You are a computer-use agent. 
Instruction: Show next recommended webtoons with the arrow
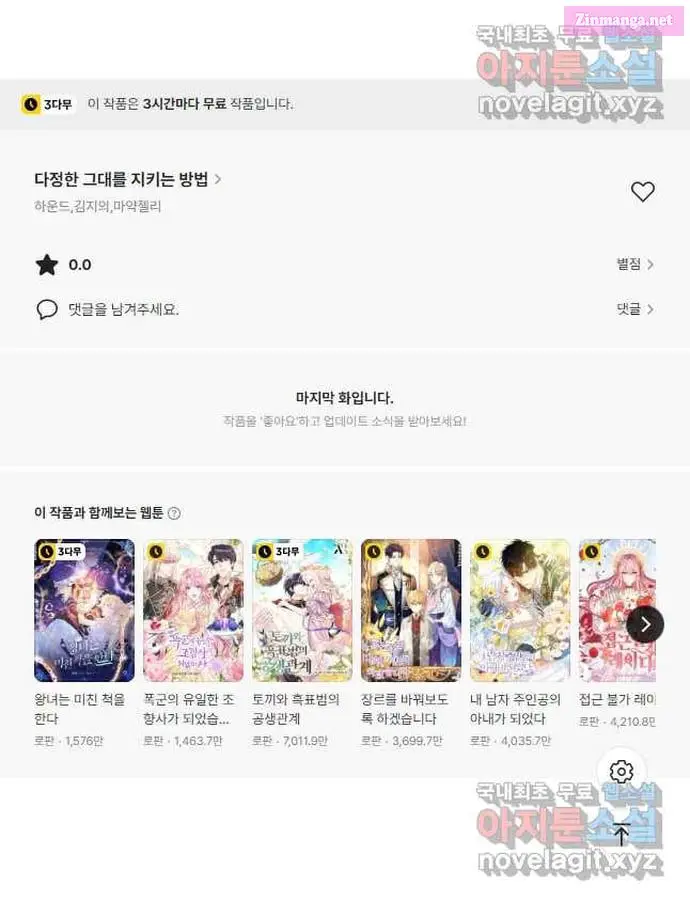coord(645,625)
